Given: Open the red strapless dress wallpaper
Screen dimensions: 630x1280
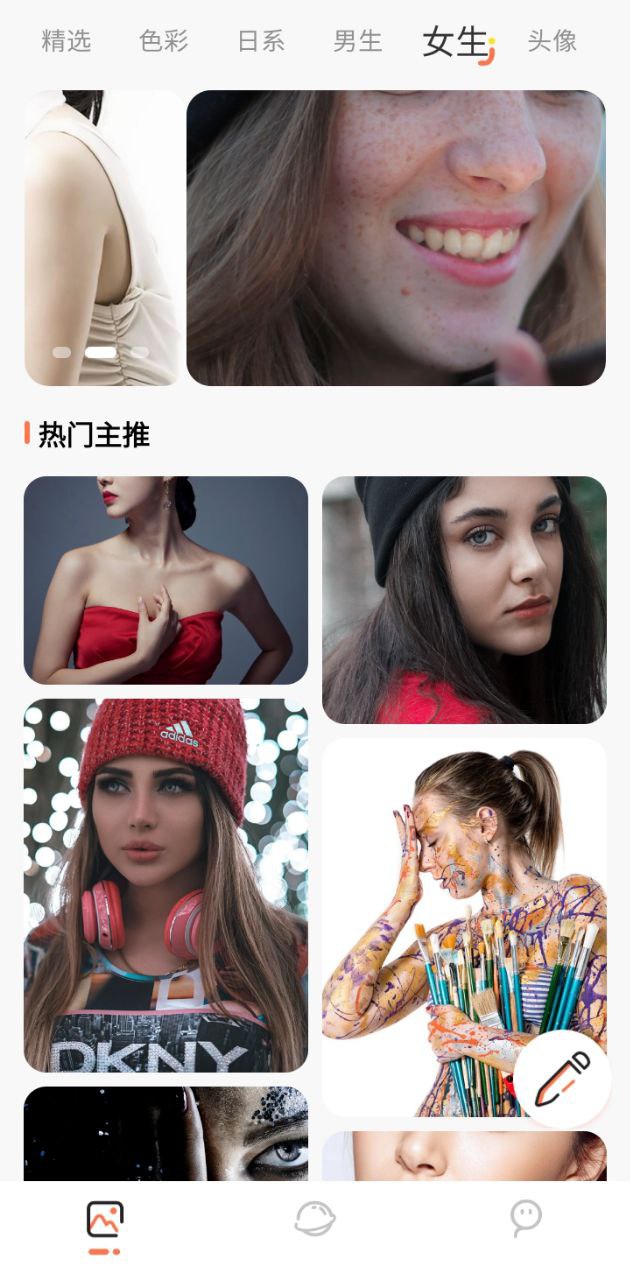Looking at the screenshot, I should pos(166,580).
